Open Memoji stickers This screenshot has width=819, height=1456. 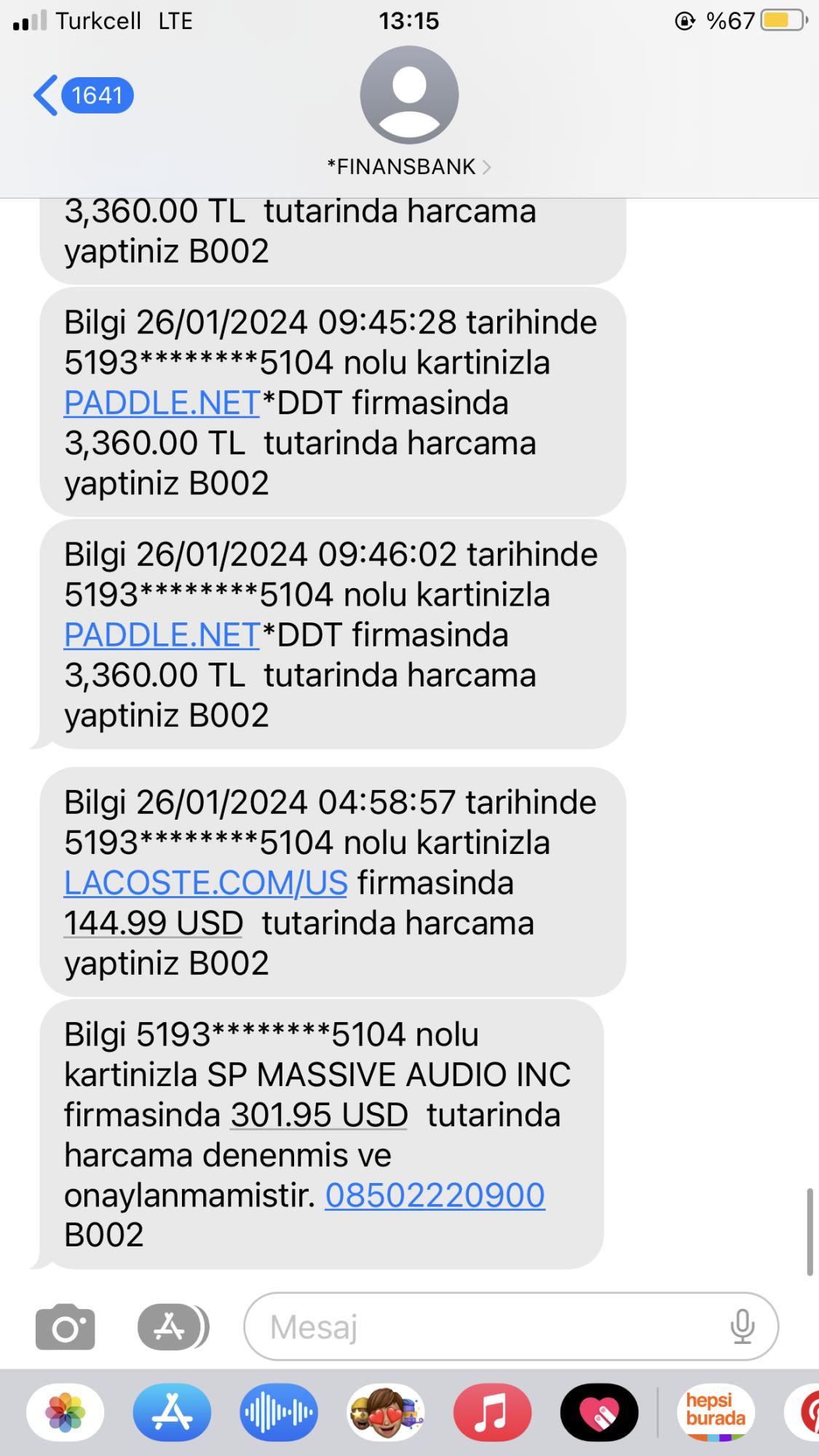[386, 1413]
